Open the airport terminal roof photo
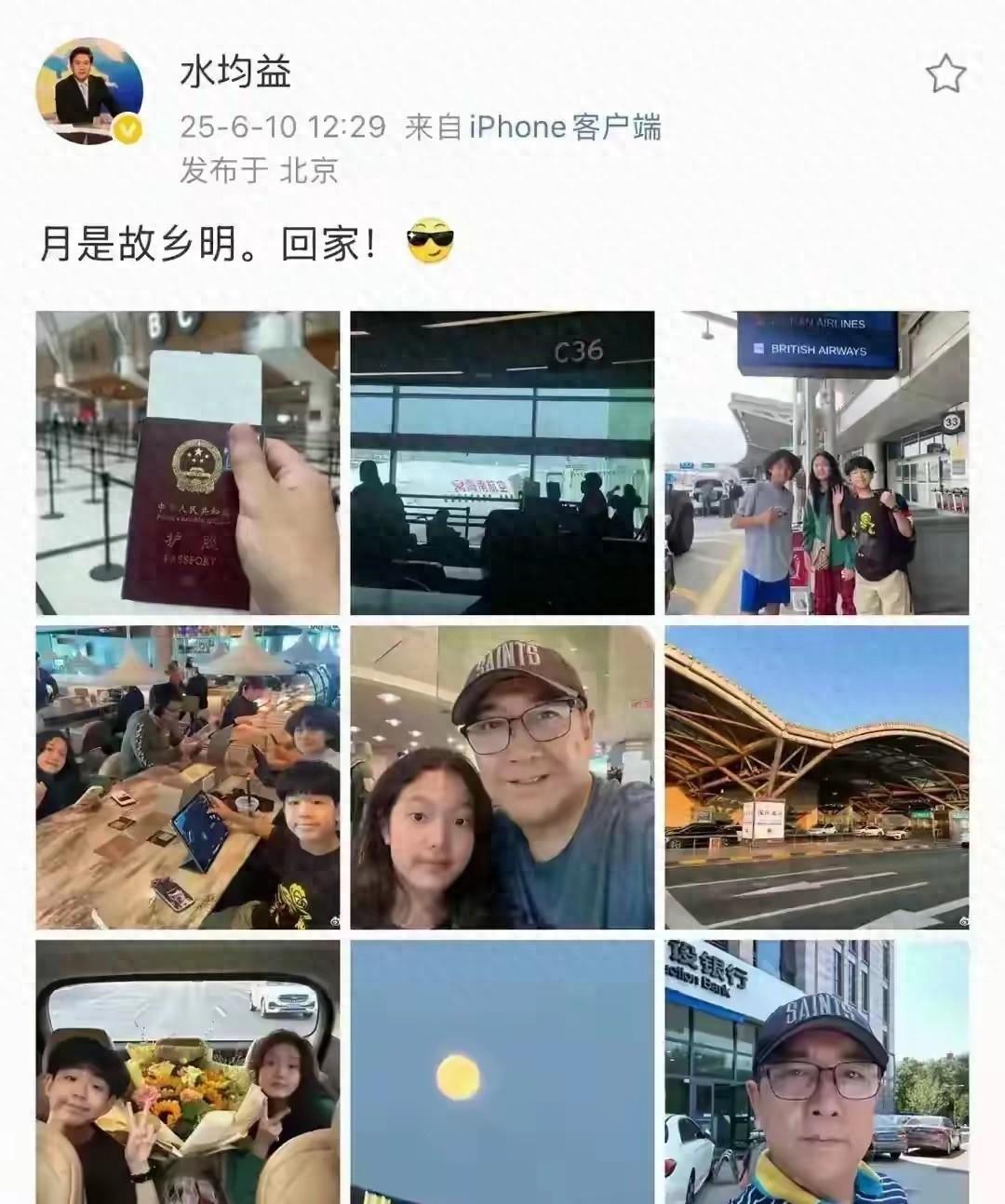The width and height of the screenshot is (1005, 1204). pos(816,777)
